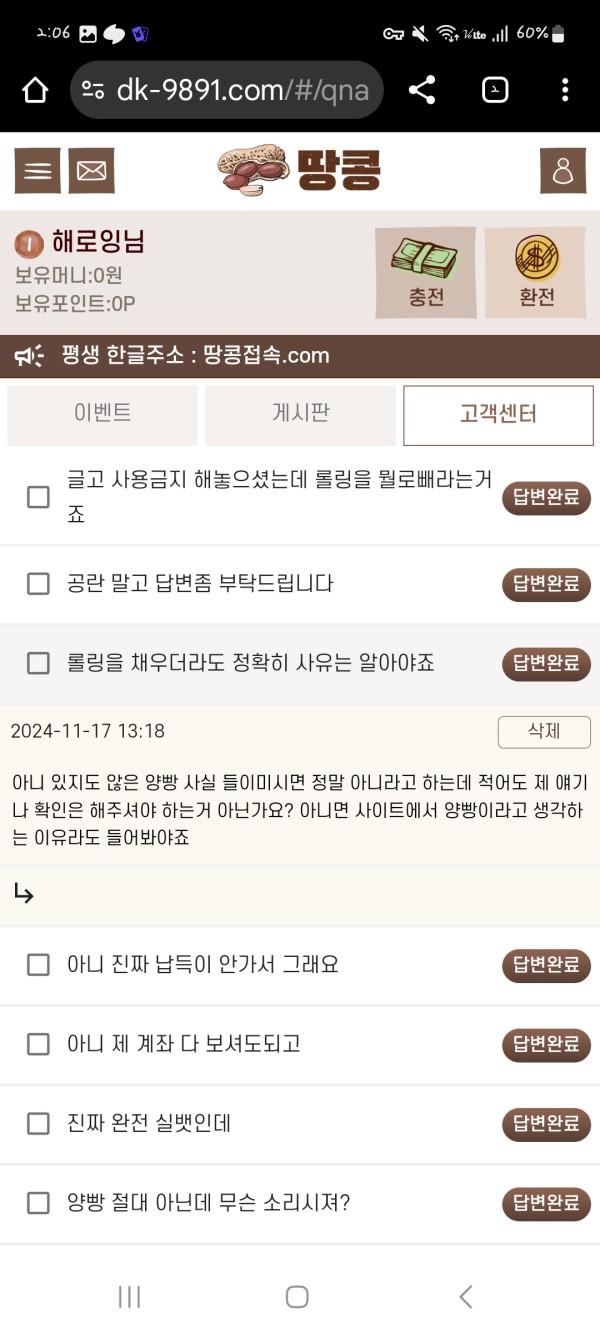Tick the checkbox beside '진짜 완전 실뱃인데'
Image resolution: width=600 pixels, height=1333 pixels.
(38, 1124)
